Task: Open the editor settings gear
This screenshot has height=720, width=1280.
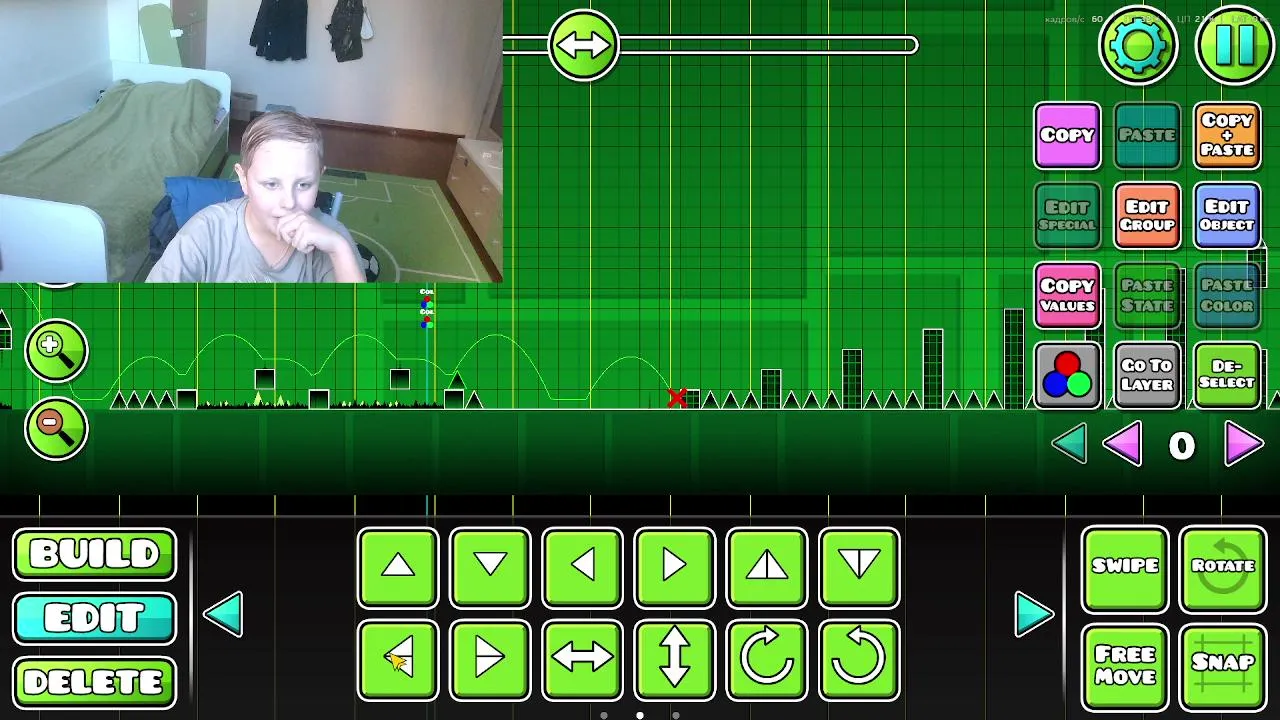Action: (1138, 45)
